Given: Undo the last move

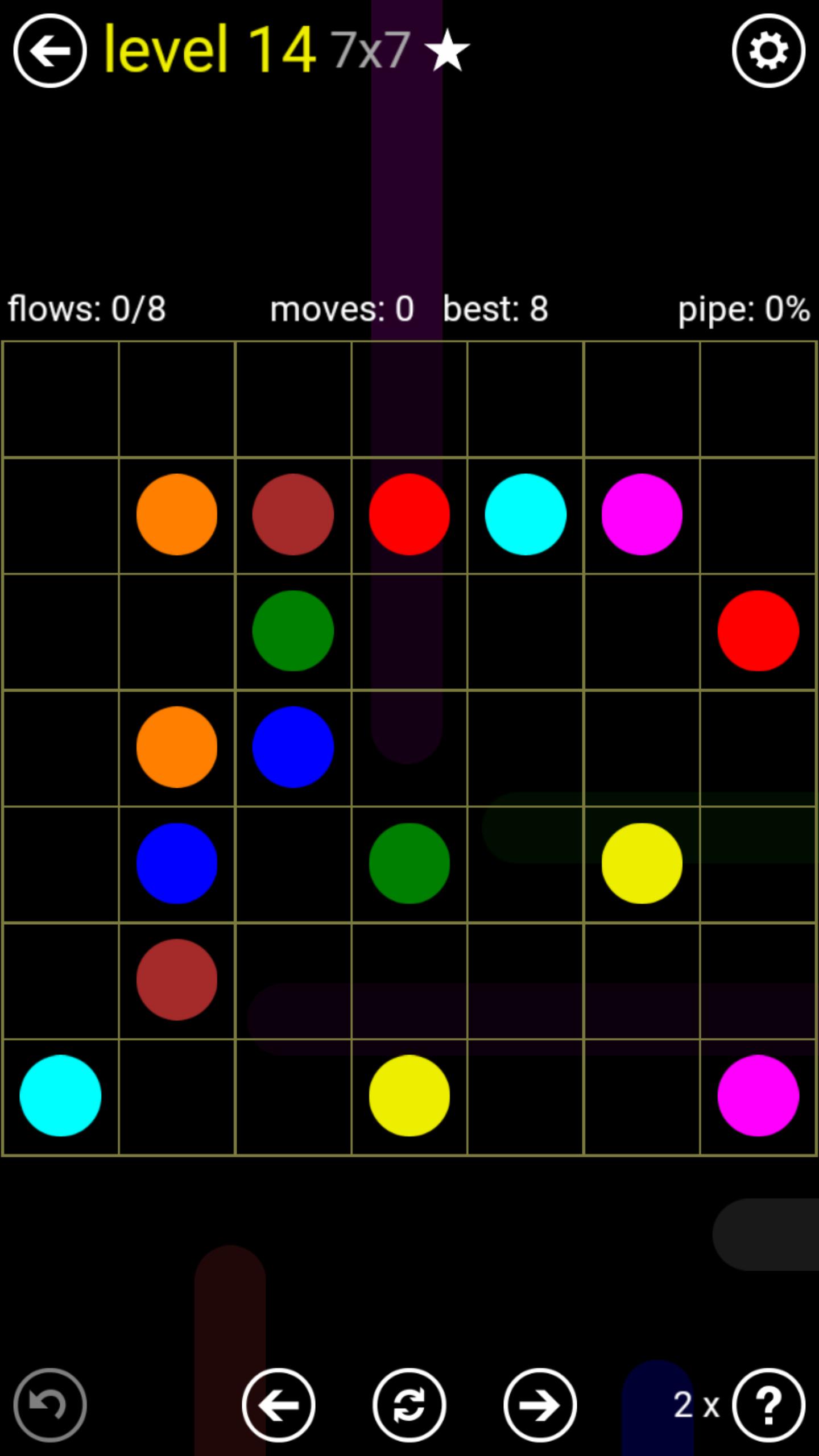Looking at the screenshot, I should 50,1405.
